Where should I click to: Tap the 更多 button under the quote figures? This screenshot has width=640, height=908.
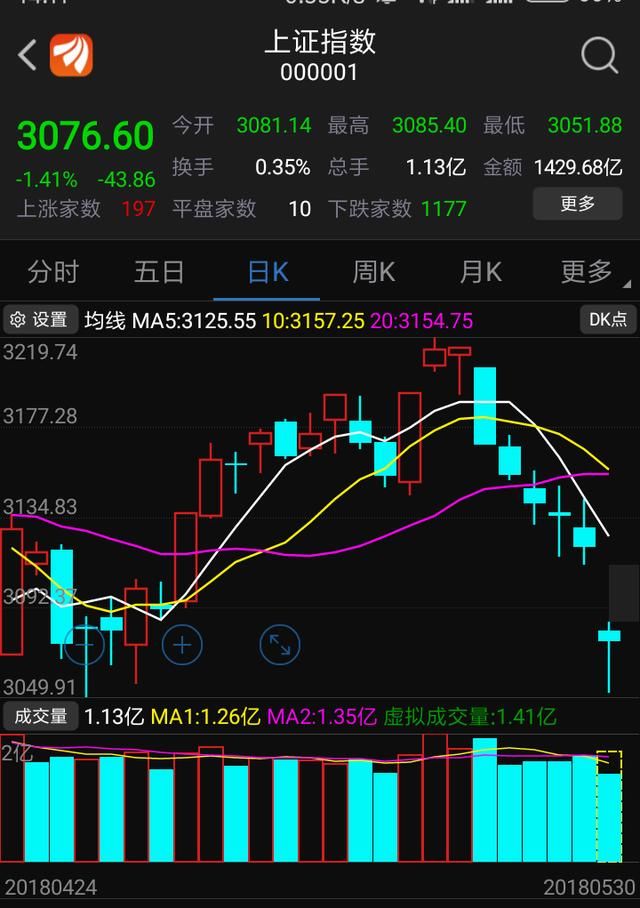tap(577, 204)
